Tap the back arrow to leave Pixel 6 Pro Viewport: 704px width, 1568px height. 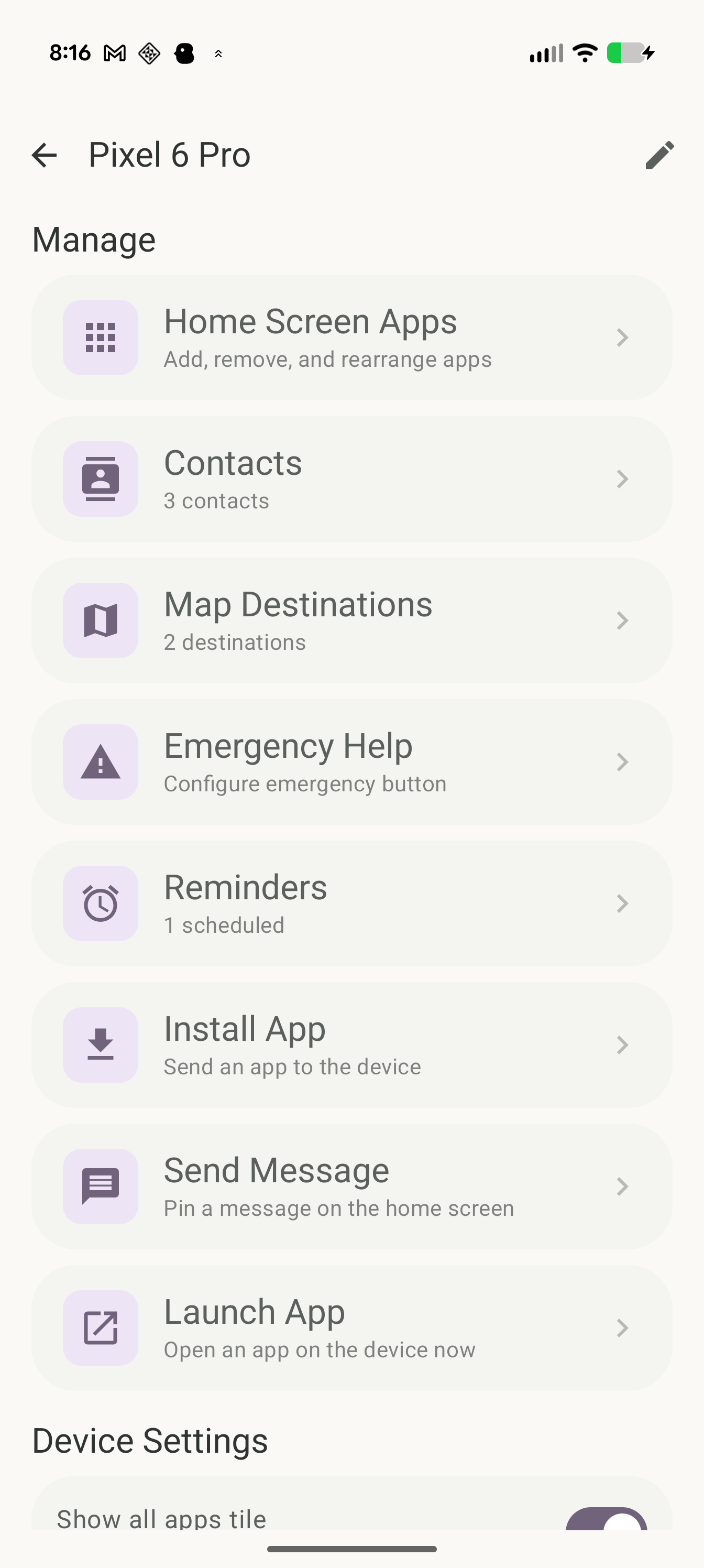[45, 155]
